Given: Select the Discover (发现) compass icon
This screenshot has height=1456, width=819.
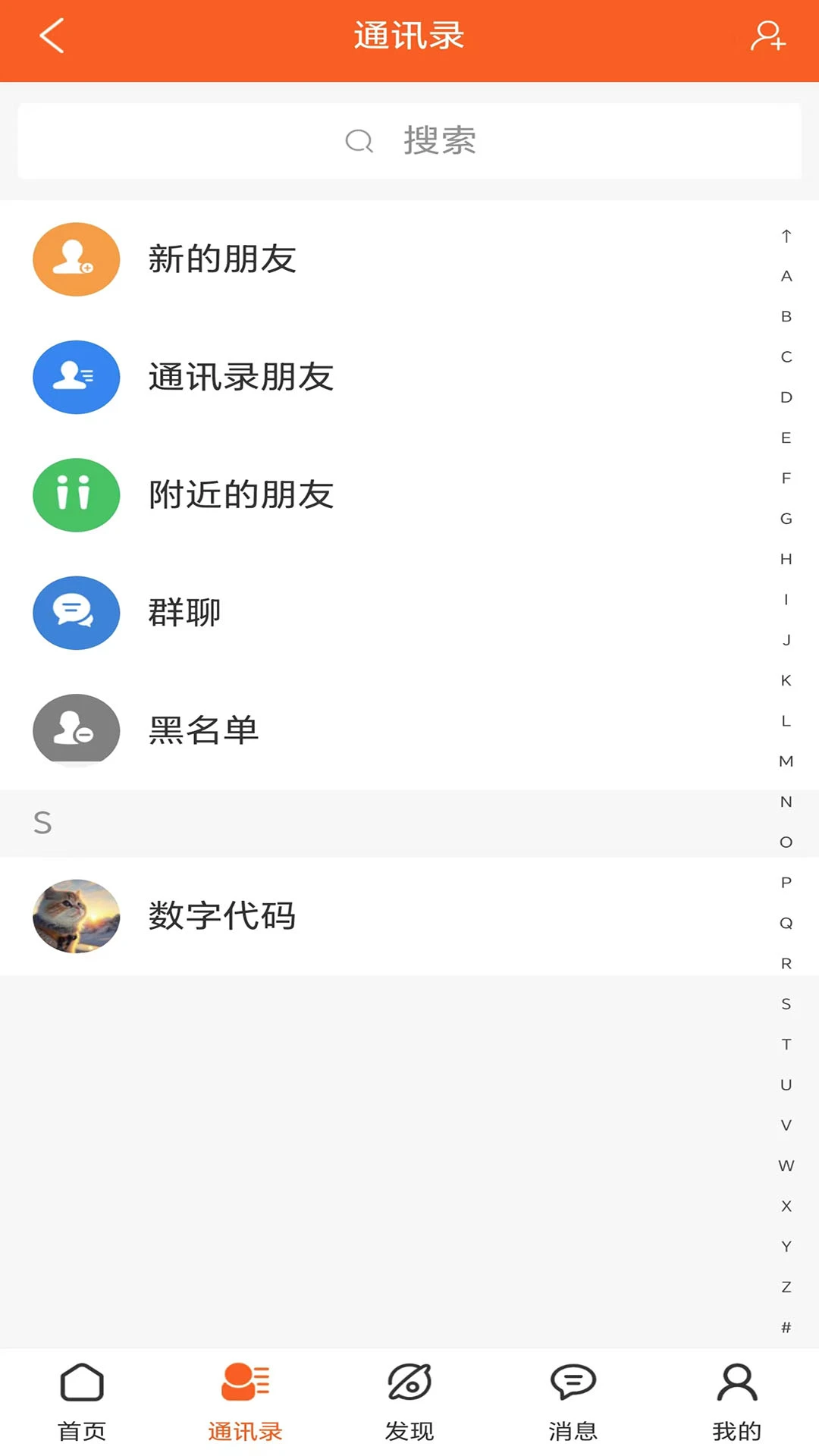Looking at the screenshot, I should (x=409, y=1382).
